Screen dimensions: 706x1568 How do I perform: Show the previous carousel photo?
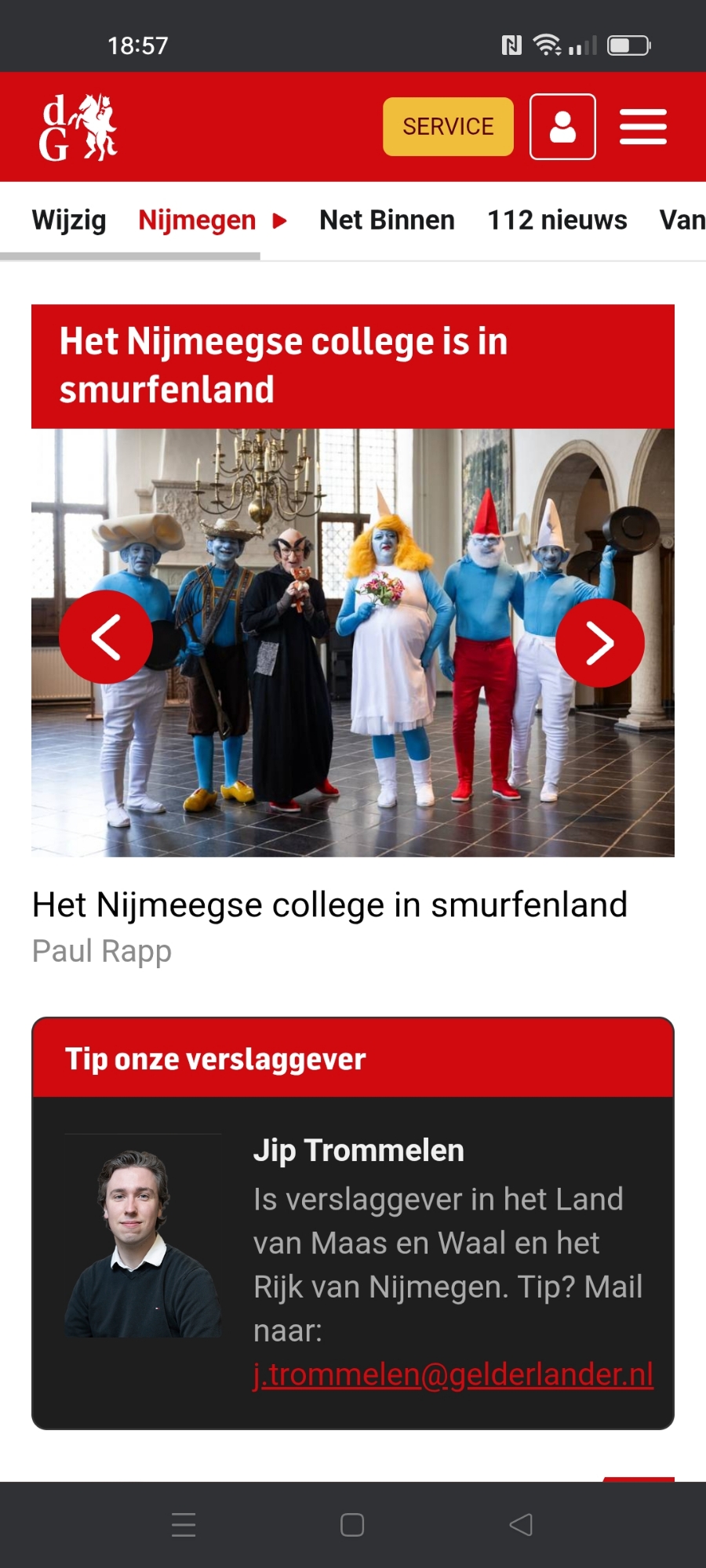[x=106, y=637]
